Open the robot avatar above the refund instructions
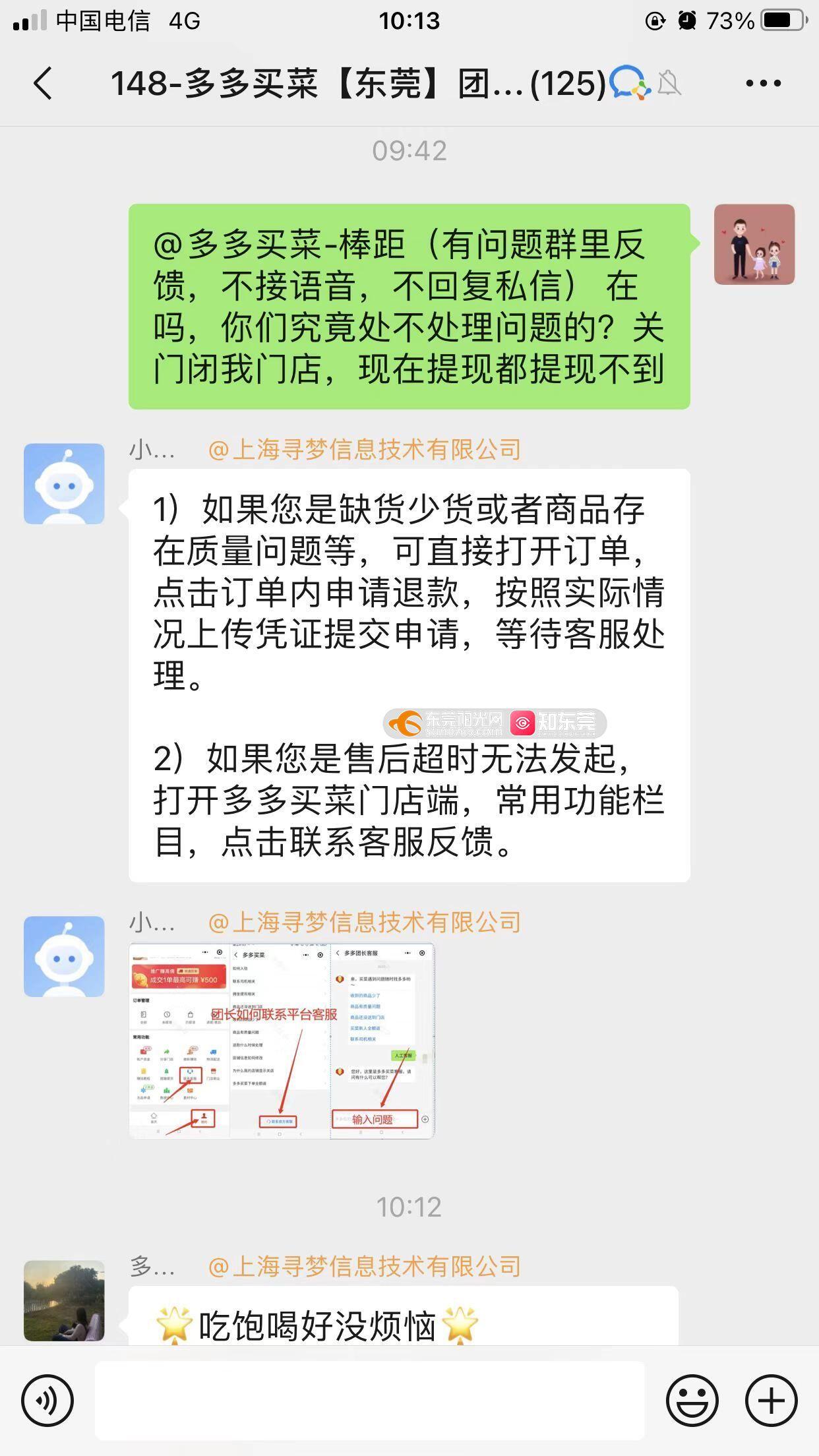Viewport: 819px width, 1456px height. tap(64, 484)
